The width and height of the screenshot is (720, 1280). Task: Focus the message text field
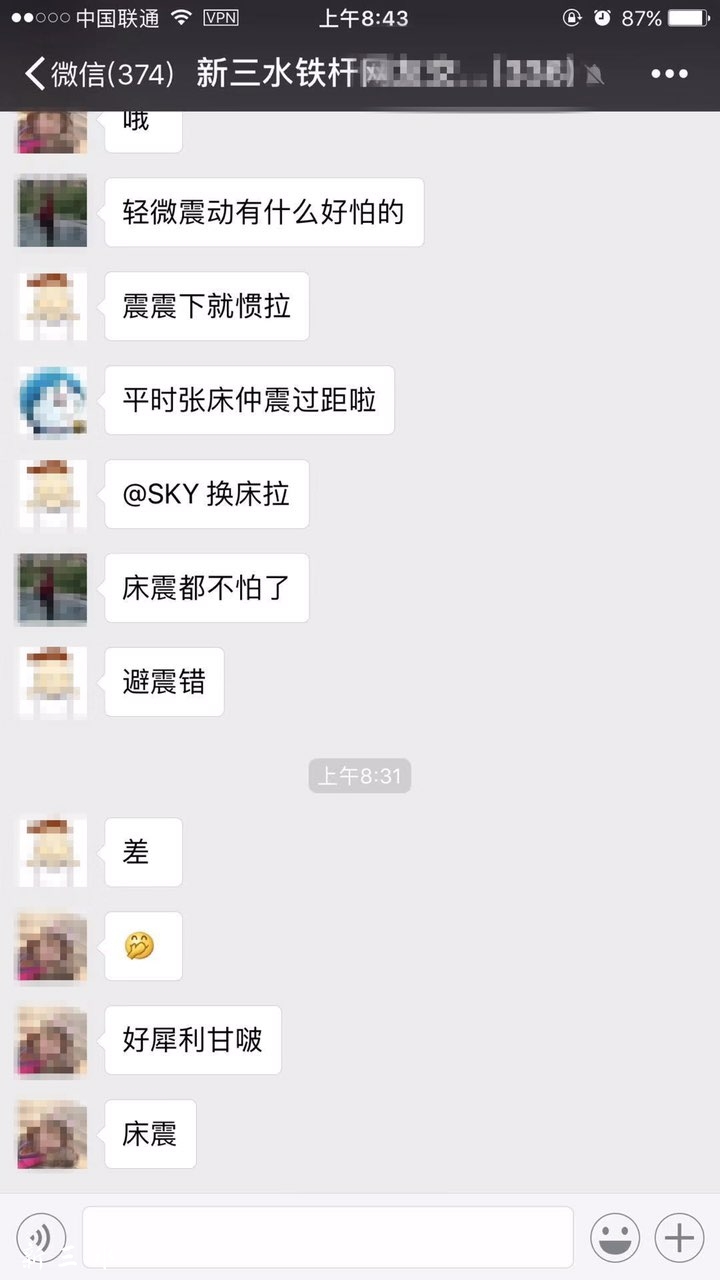pyautogui.click(x=328, y=1237)
